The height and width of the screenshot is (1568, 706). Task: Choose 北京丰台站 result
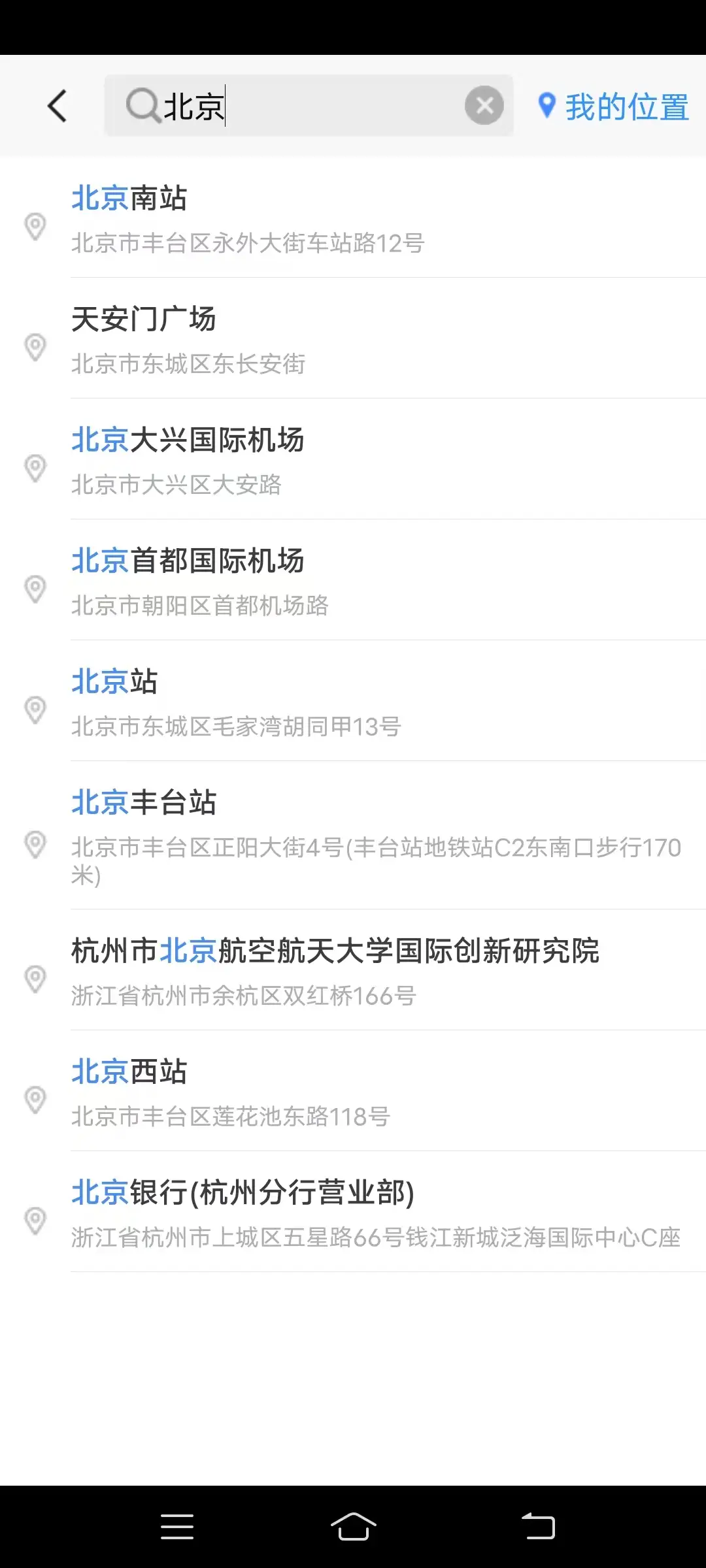click(x=353, y=836)
